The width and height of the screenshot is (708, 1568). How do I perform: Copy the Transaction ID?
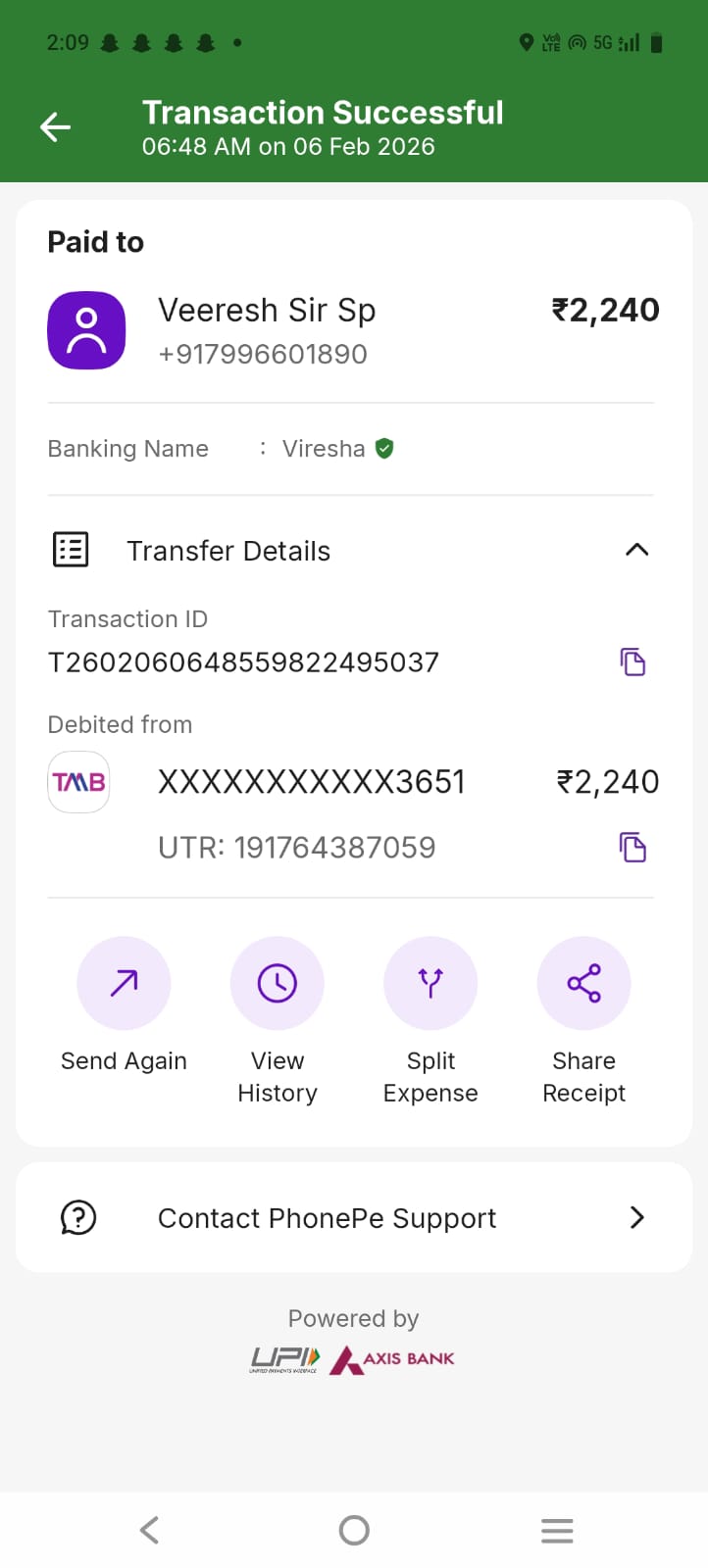(632, 662)
